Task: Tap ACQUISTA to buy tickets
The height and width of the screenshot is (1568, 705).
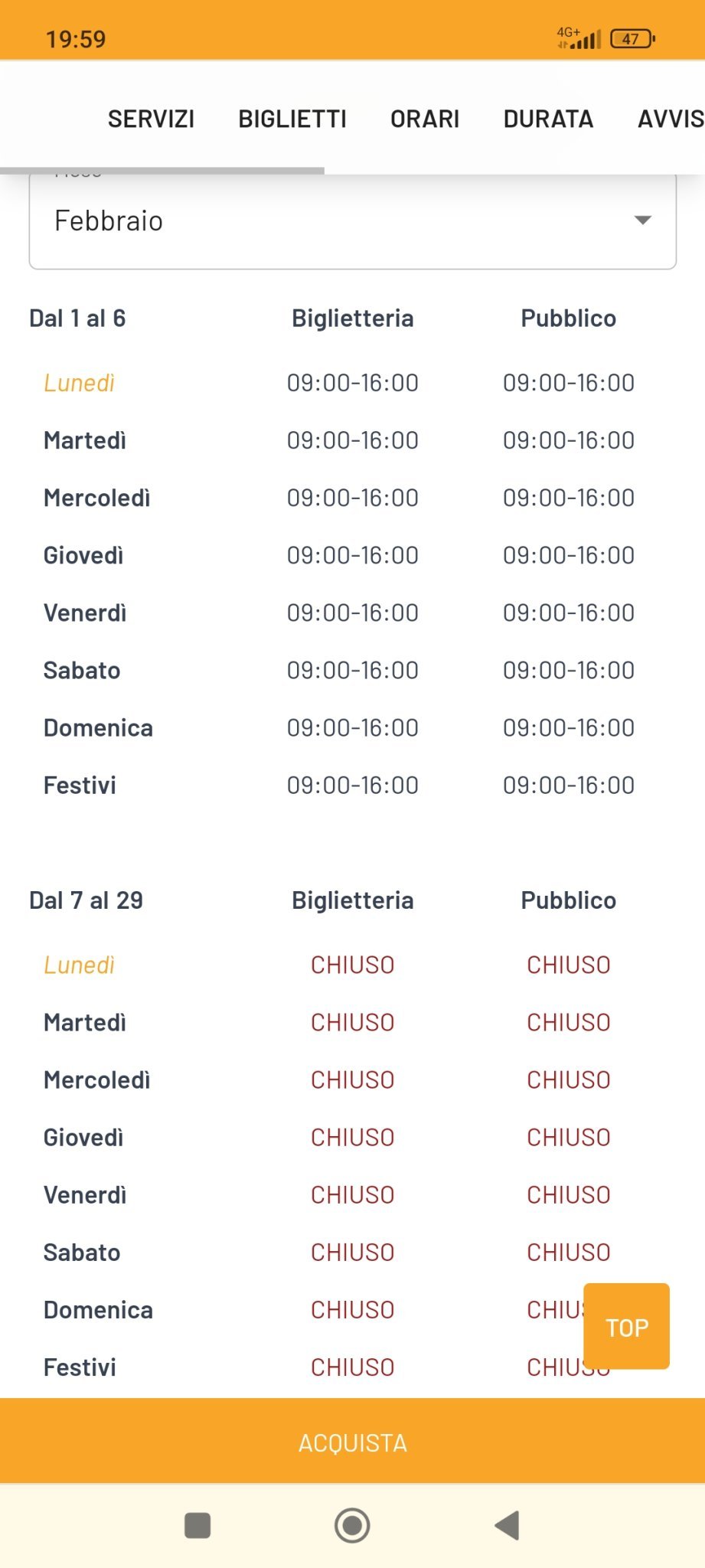Action: [x=352, y=1442]
